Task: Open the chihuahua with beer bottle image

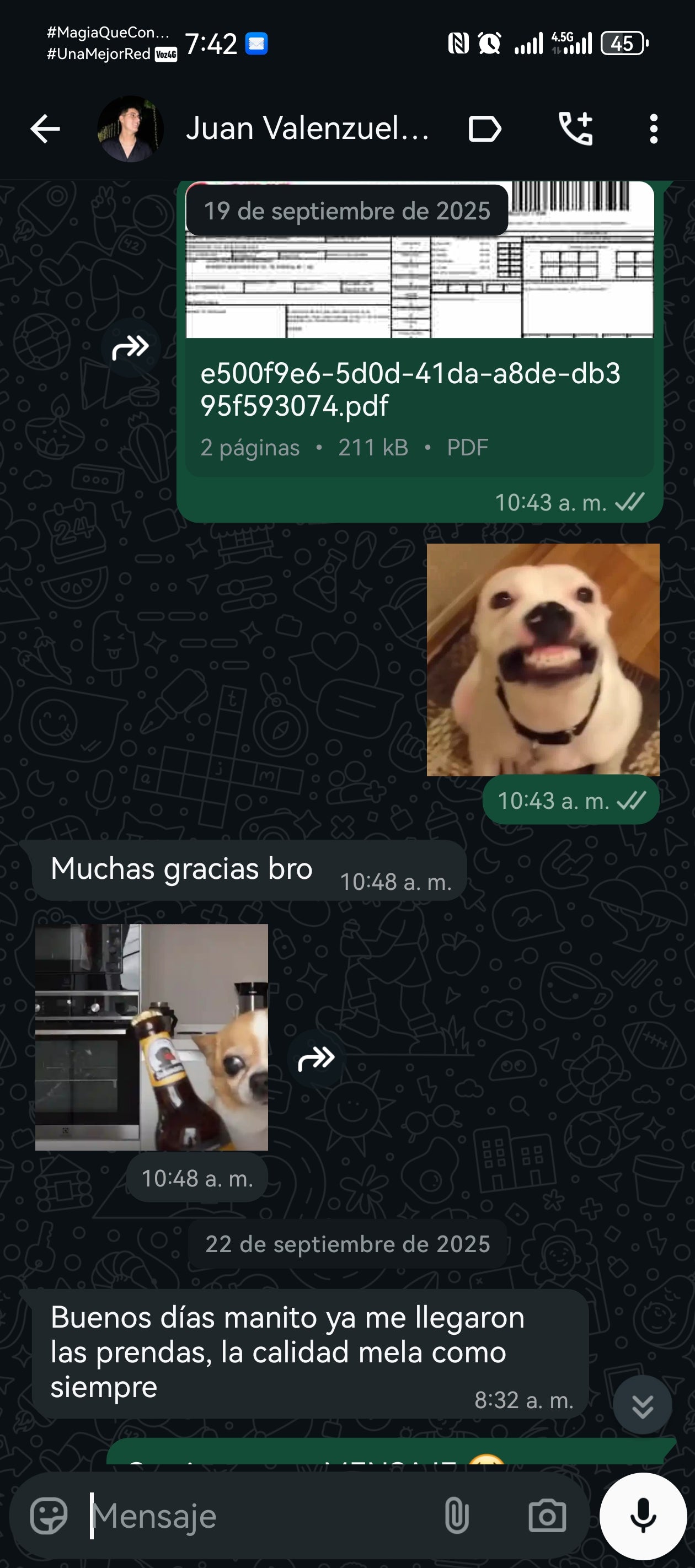Action: (152, 1037)
